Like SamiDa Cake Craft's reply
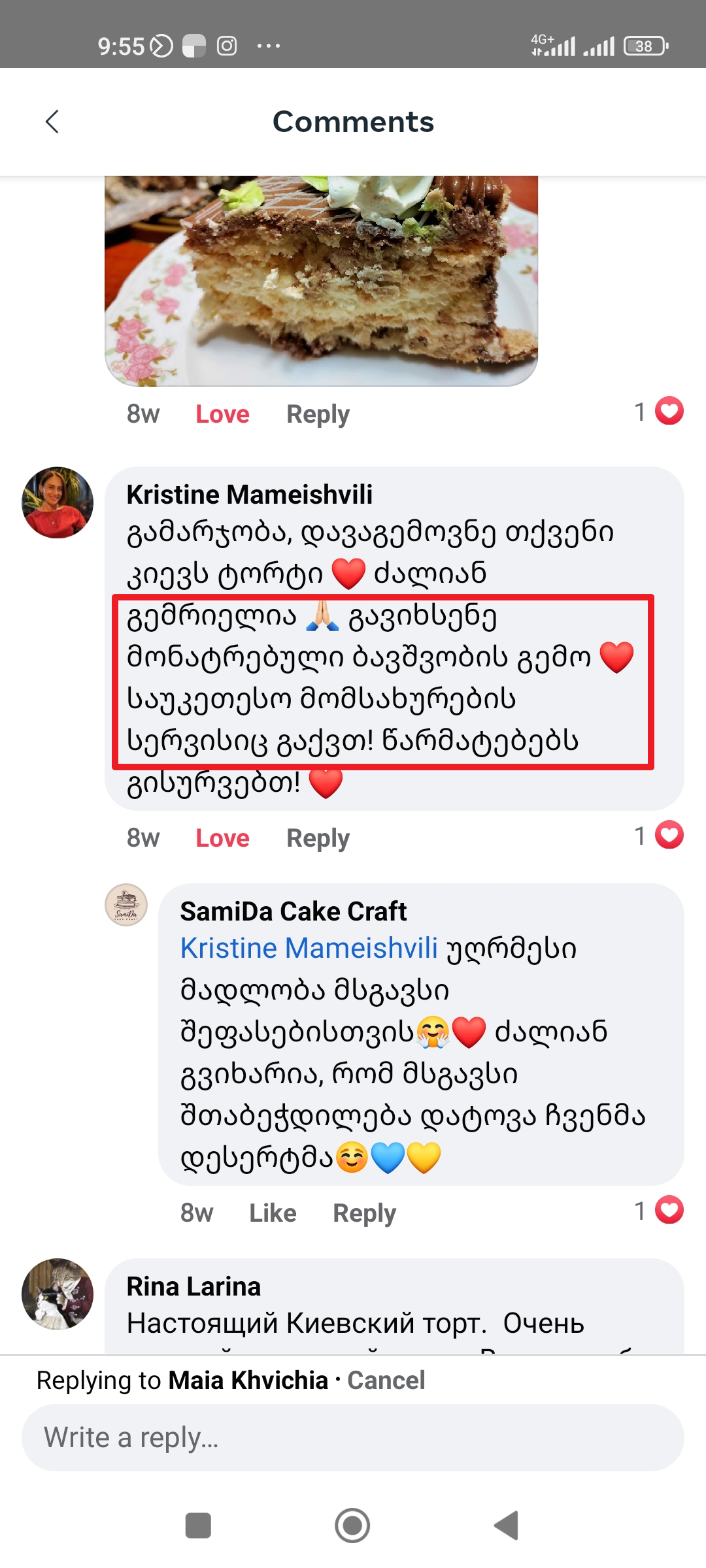 273,1213
